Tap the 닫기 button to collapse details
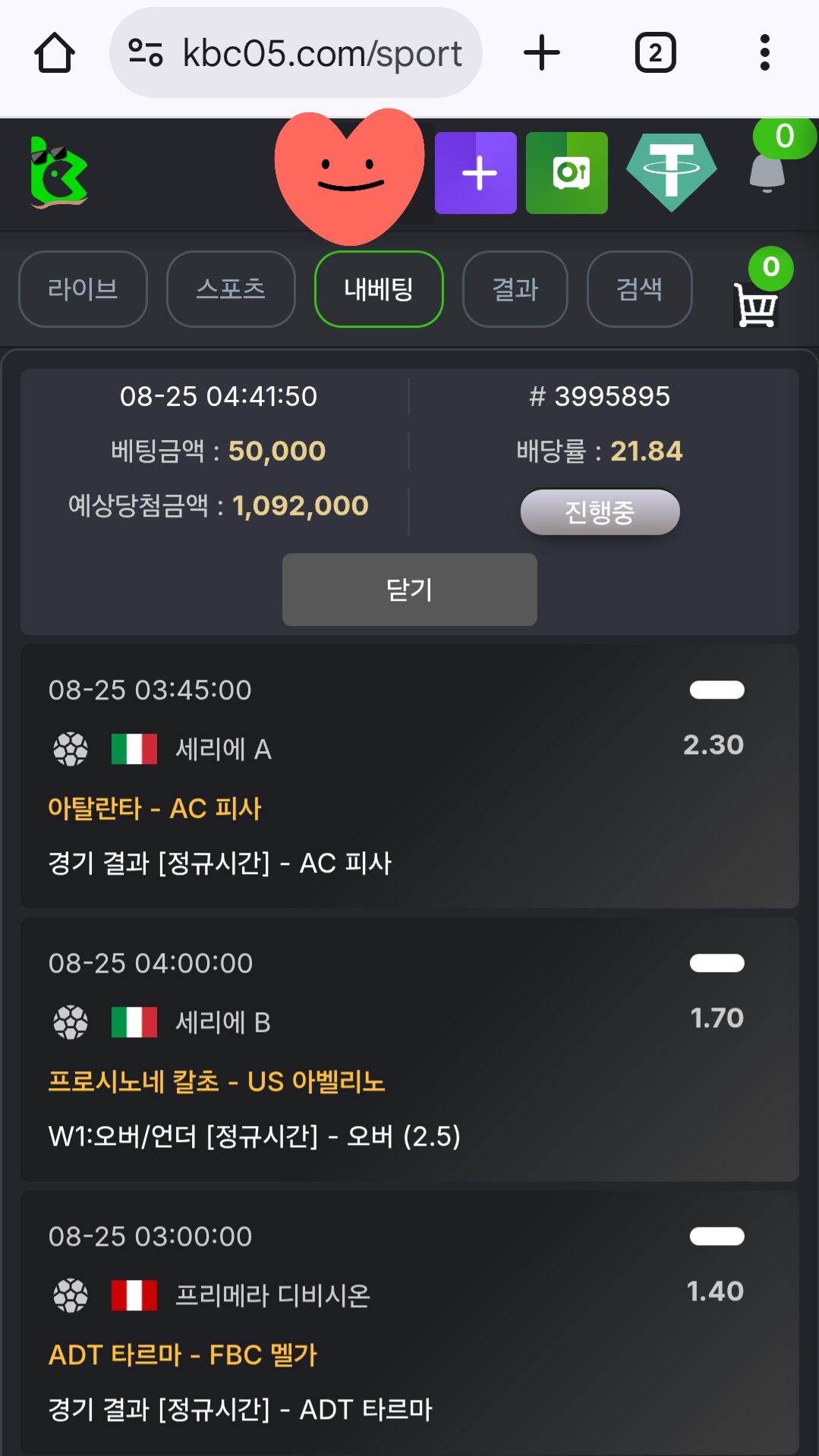 410,590
